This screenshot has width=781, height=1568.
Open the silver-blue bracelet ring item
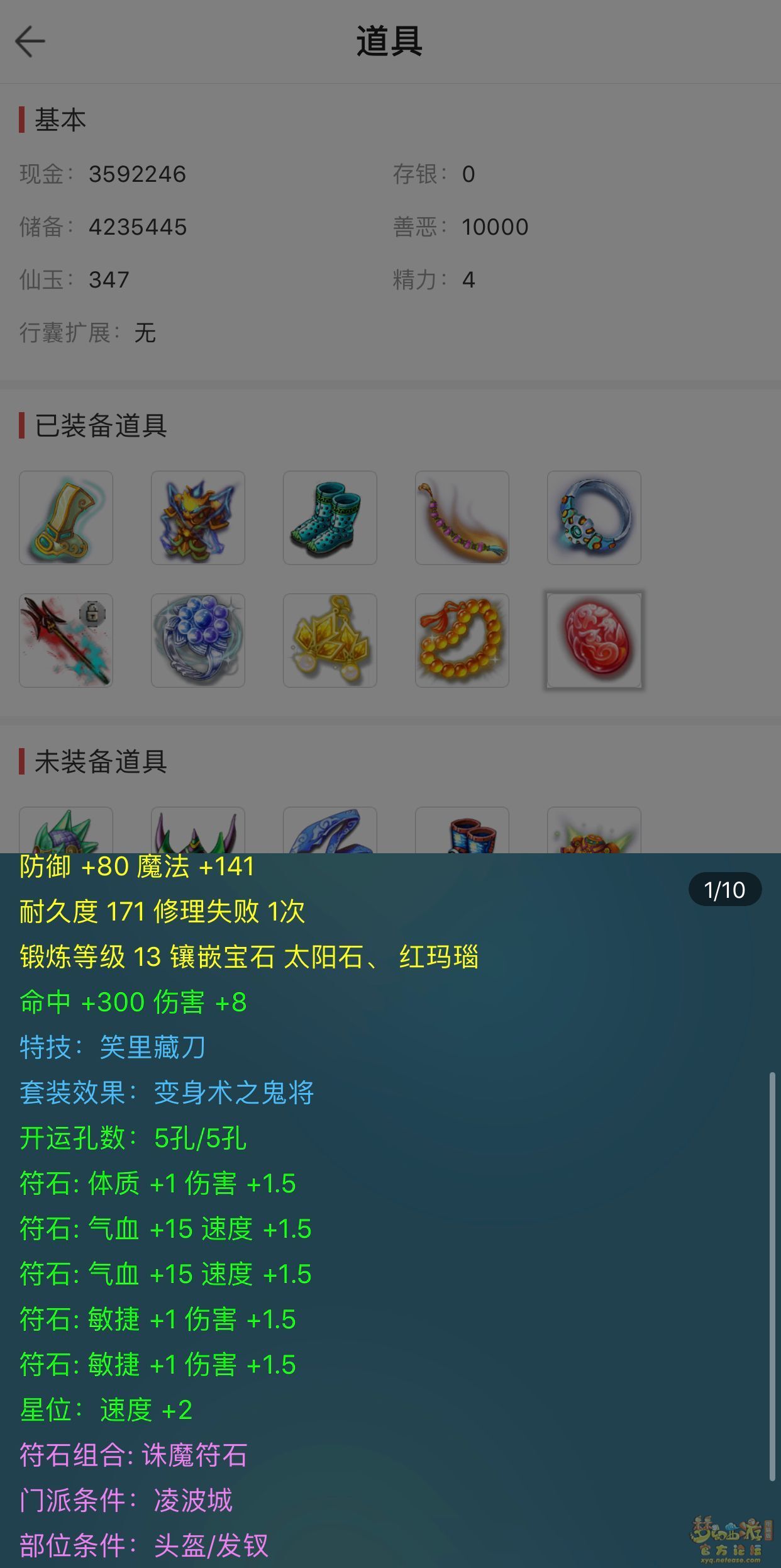coord(594,518)
